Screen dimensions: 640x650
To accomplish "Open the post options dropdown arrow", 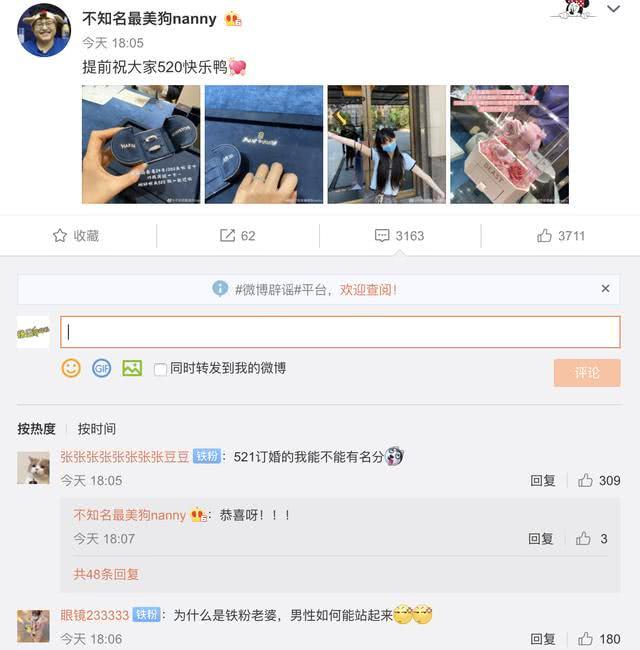I will (613, 10).
